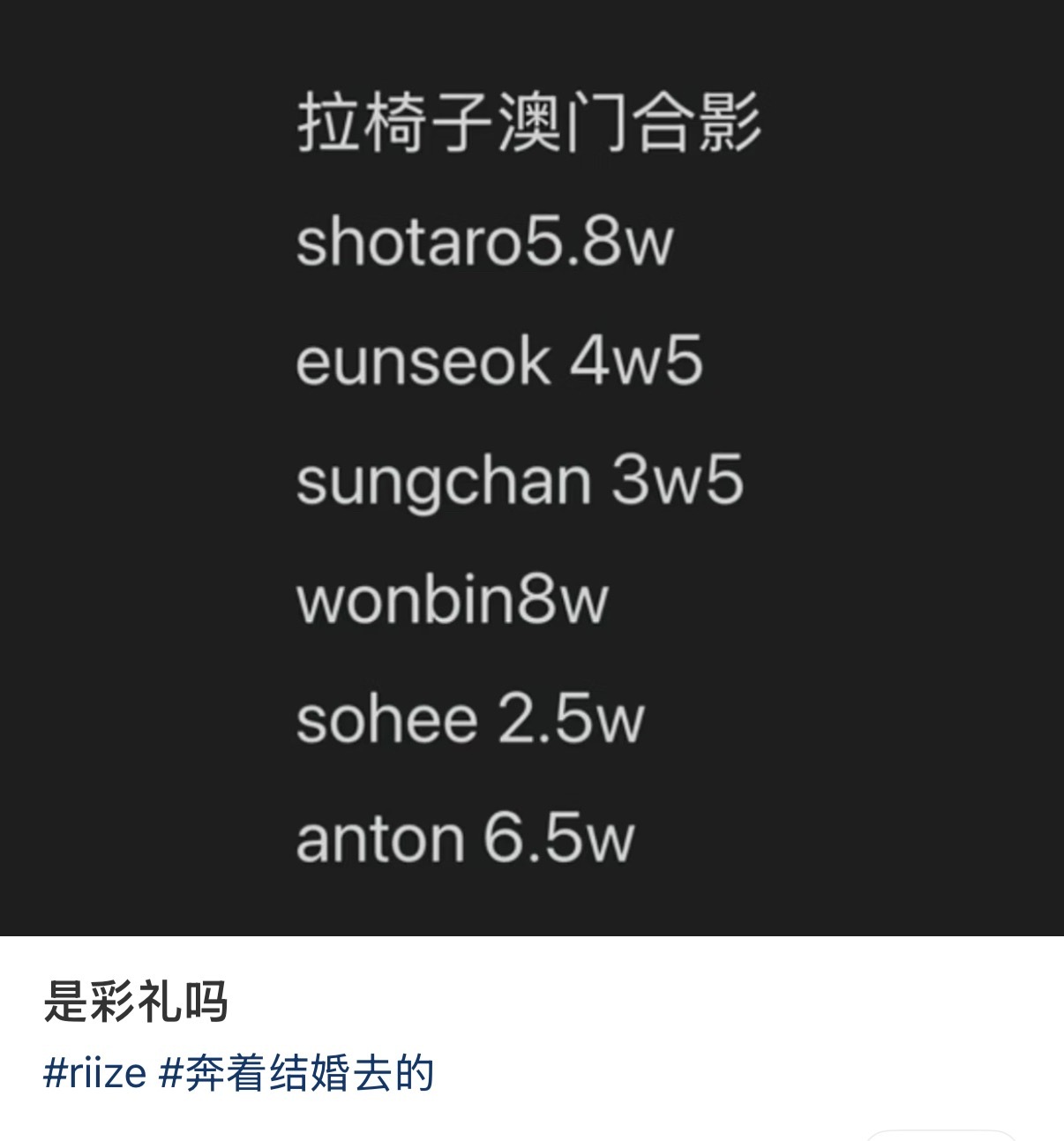Click the sungchan 3w5 text line
The width and height of the screenshot is (1064, 1141).
(520, 481)
